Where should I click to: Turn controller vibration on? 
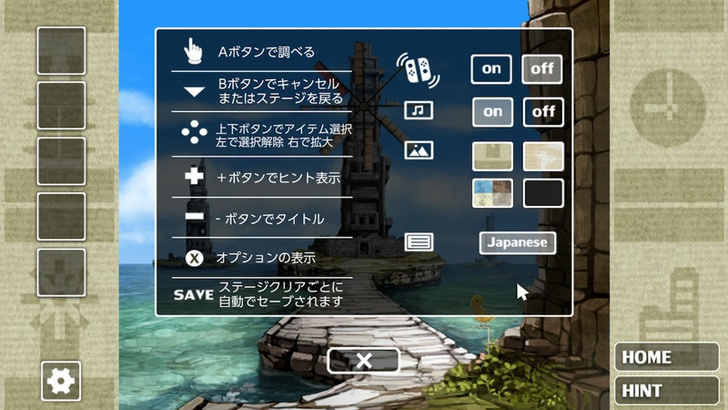click(x=491, y=69)
